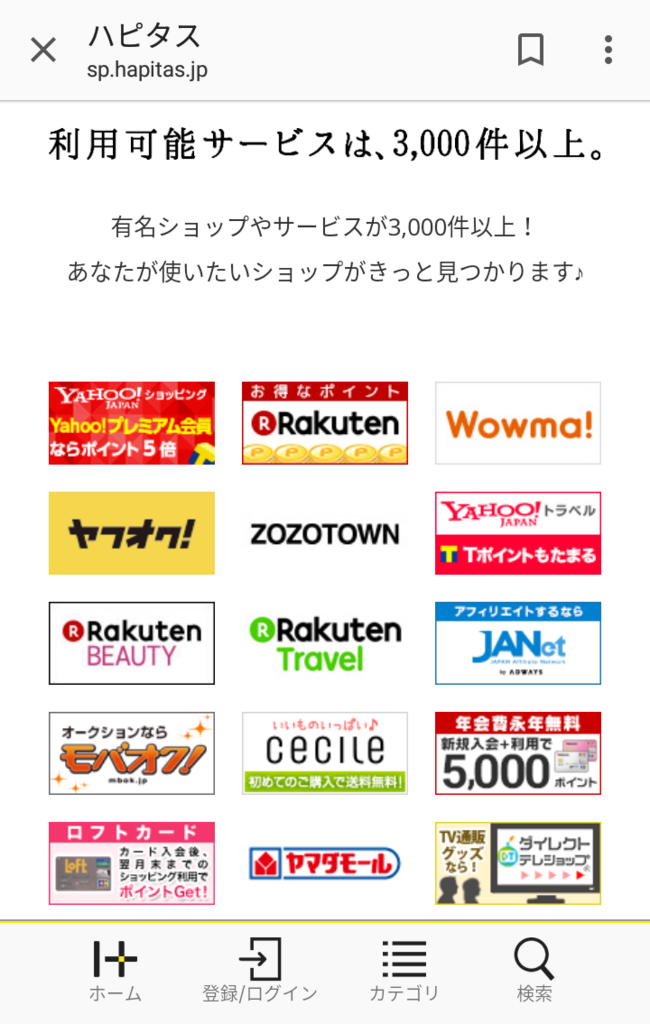Tap the JANet affiliate banner
Image resolution: width=650 pixels, height=1024 pixels.
click(518, 643)
